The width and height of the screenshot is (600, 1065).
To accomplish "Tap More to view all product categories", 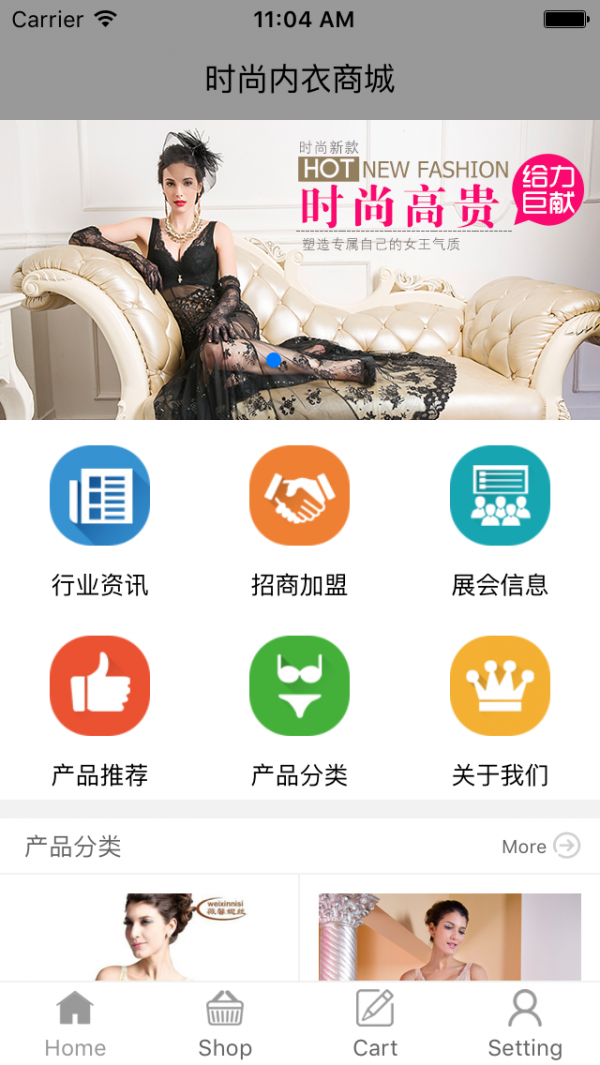I will point(540,846).
